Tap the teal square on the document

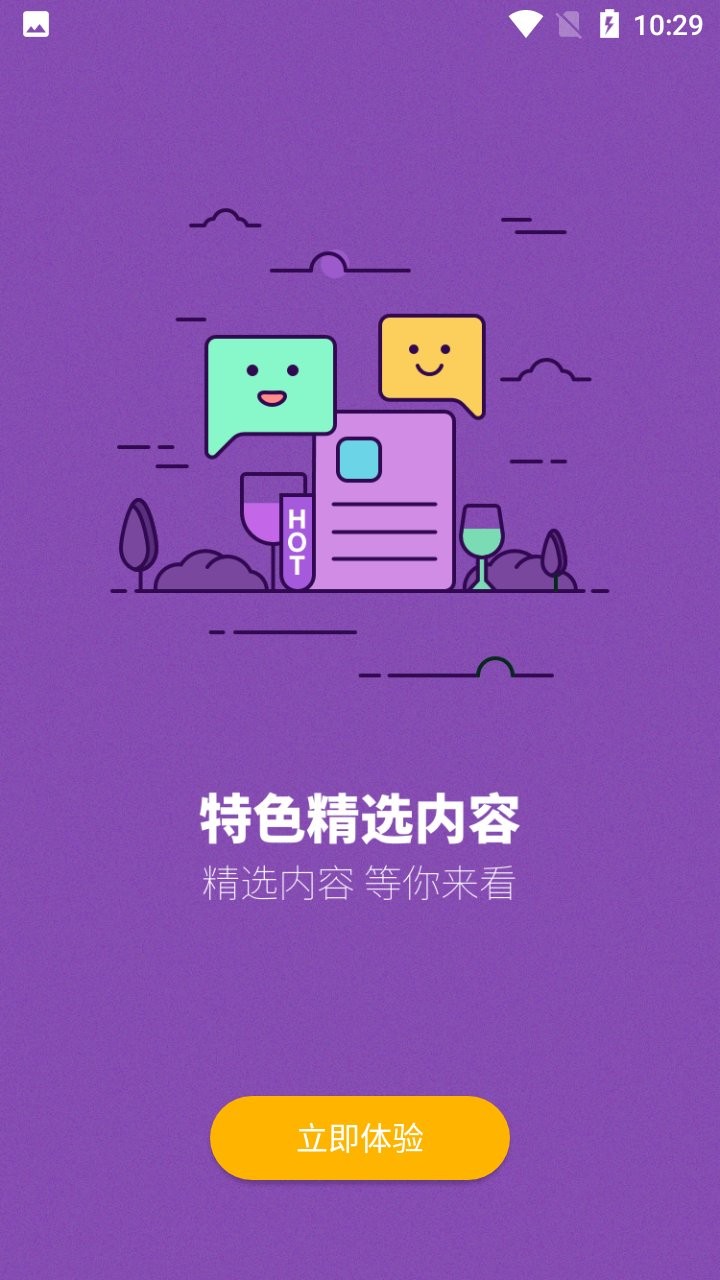point(361,460)
